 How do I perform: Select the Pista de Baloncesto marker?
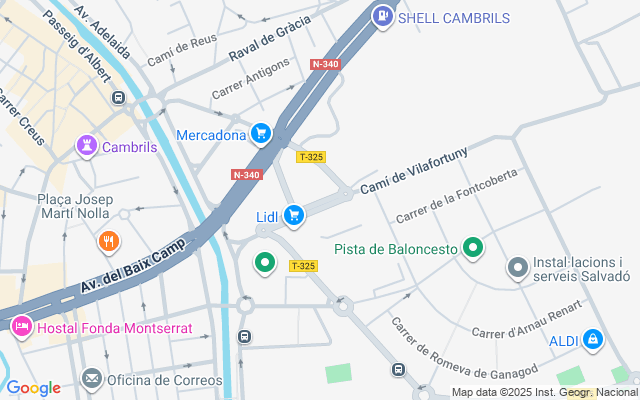(473, 247)
